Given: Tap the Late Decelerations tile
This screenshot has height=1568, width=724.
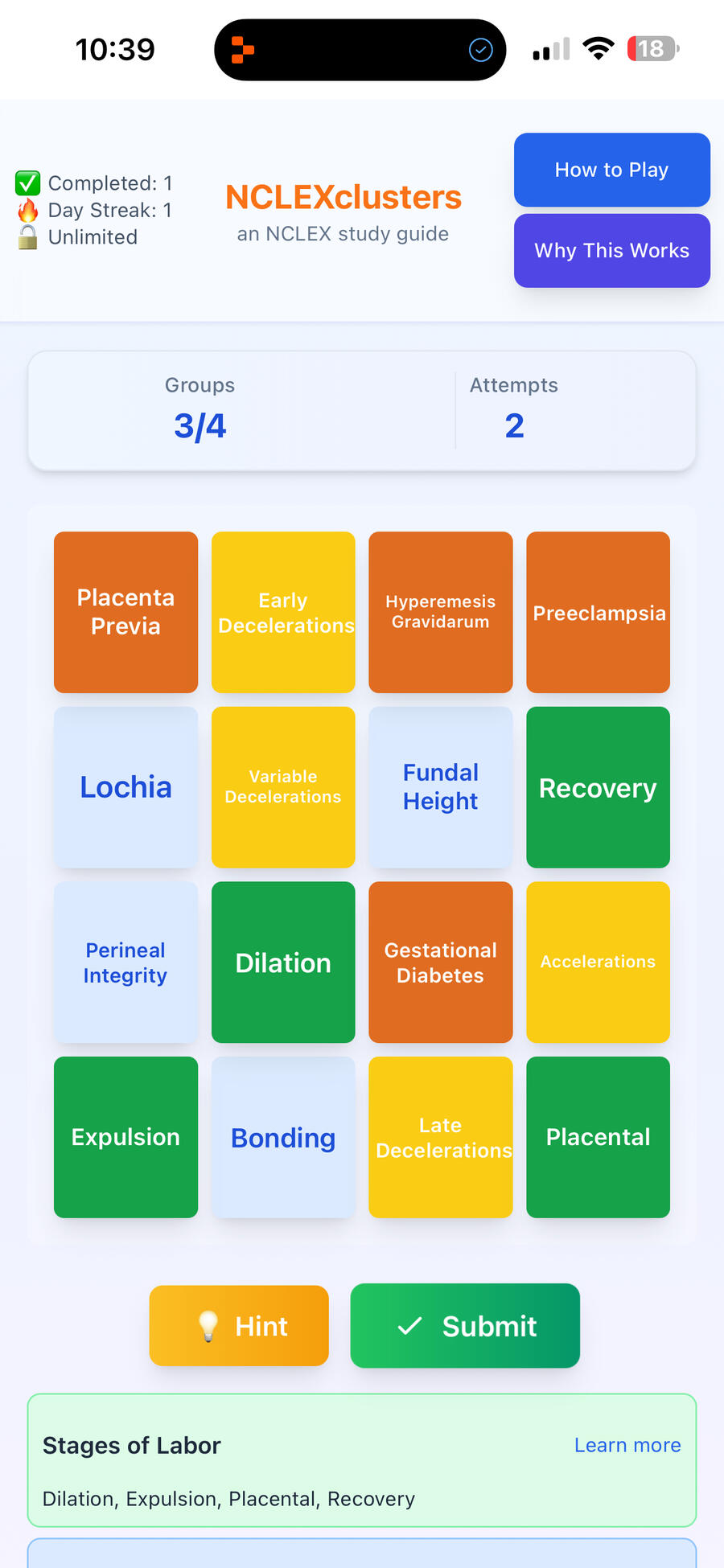Looking at the screenshot, I should 440,1137.
